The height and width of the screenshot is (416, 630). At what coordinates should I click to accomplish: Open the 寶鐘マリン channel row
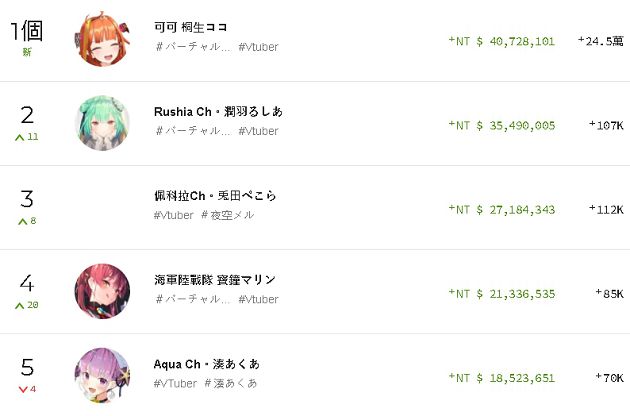point(215,279)
